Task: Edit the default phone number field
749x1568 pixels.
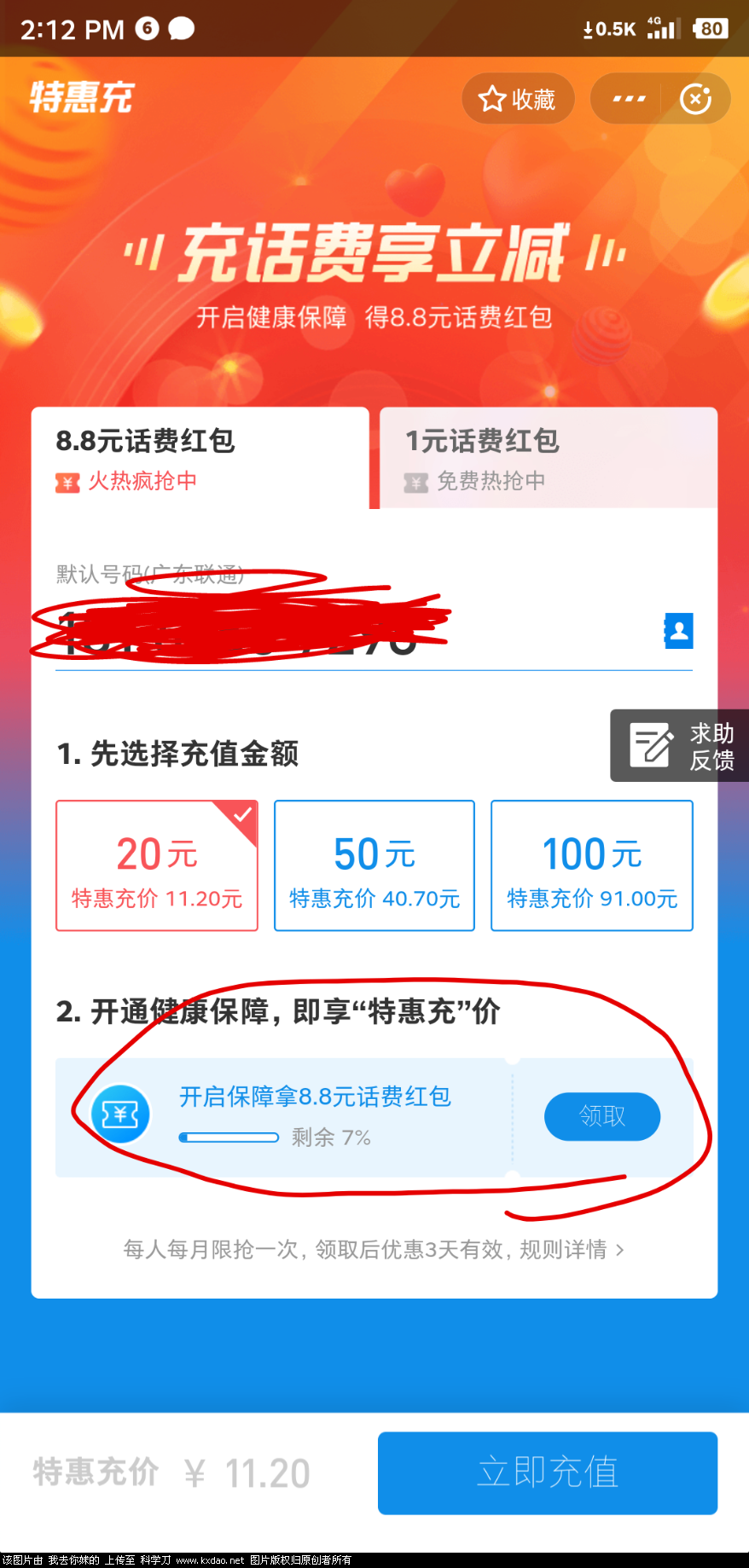Action: (x=341, y=633)
